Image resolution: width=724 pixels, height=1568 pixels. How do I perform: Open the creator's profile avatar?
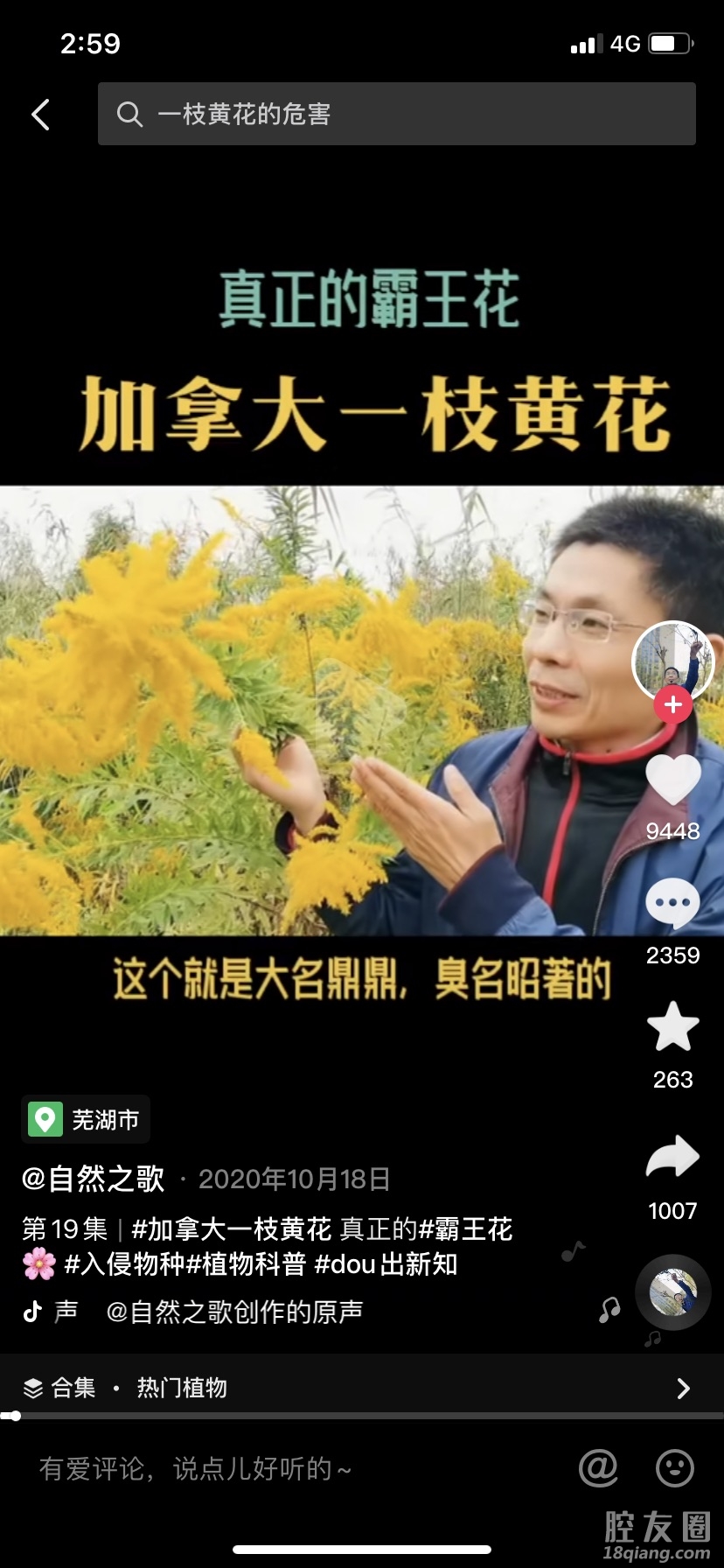pyautogui.click(x=672, y=661)
